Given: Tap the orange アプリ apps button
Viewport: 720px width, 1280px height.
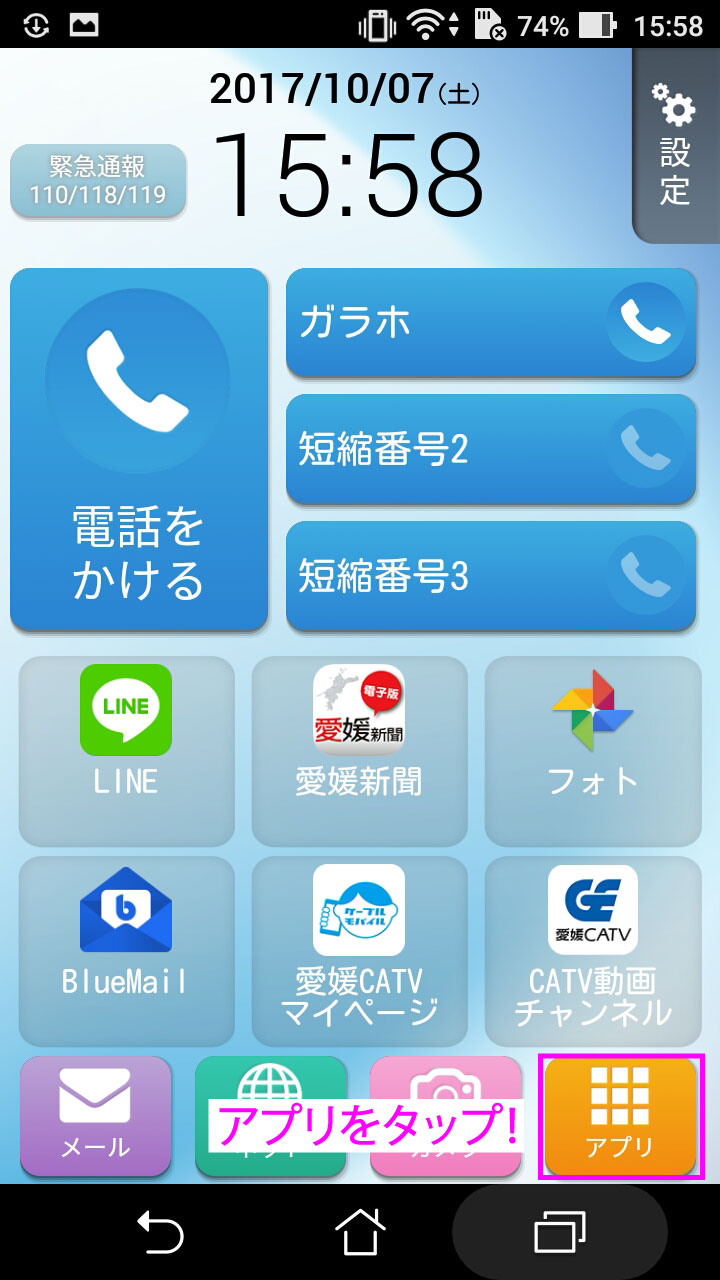Looking at the screenshot, I should tap(620, 1115).
